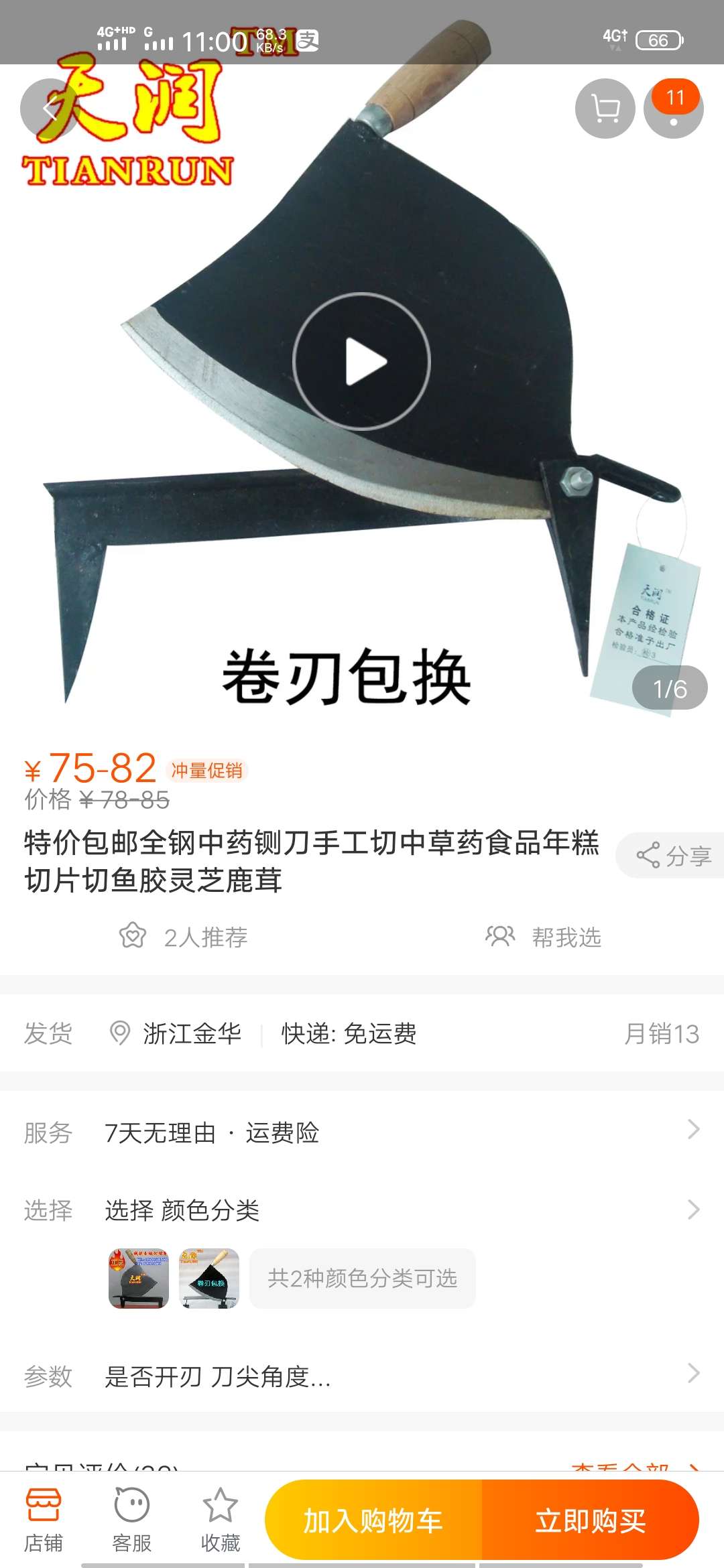Add item to favorites with 收藏
This screenshot has height=1568, width=724.
[221, 1521]
